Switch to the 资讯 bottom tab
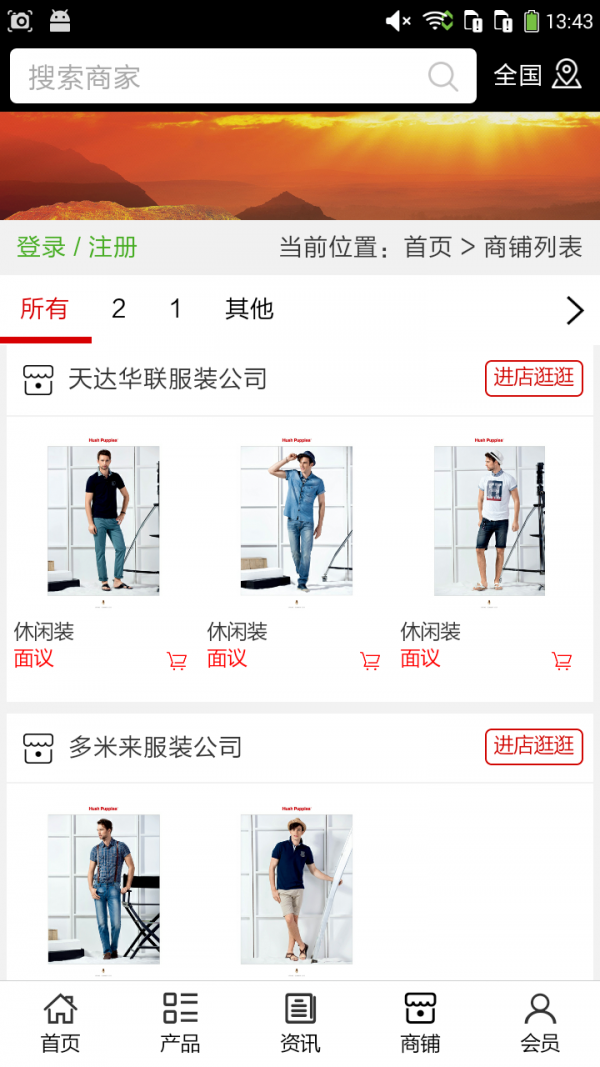The height and width of the screenshot is (1067, 600). tap(300, 1023)
